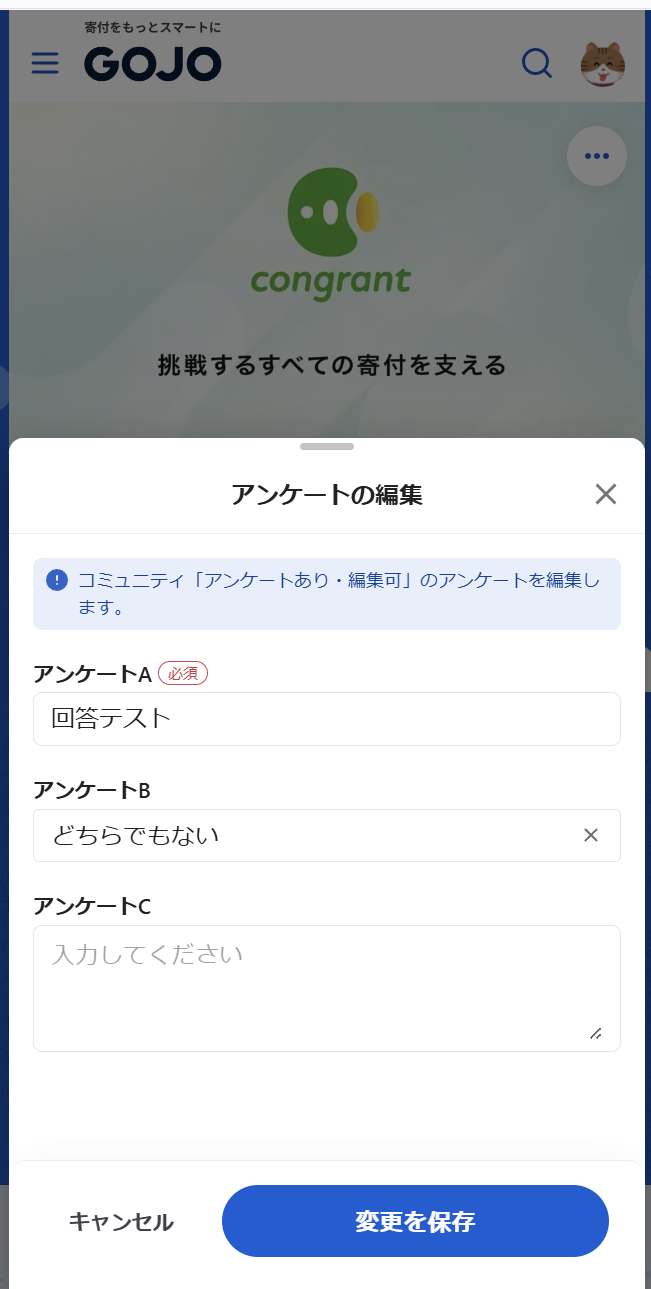
Task: Close the アンケートの編集 sheet
Action: pyautogui.click(x=605, y=494)
